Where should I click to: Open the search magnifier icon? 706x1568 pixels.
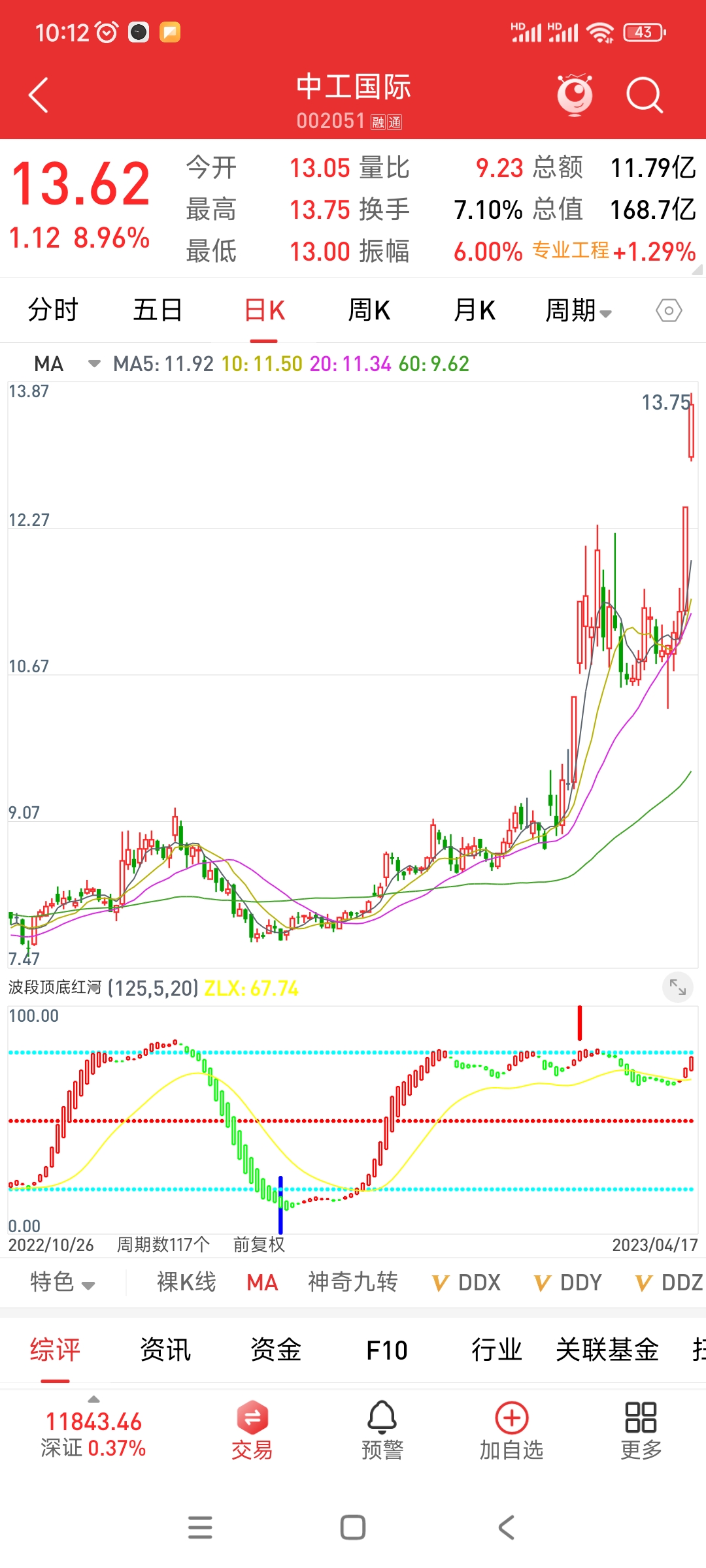point(644,95)
